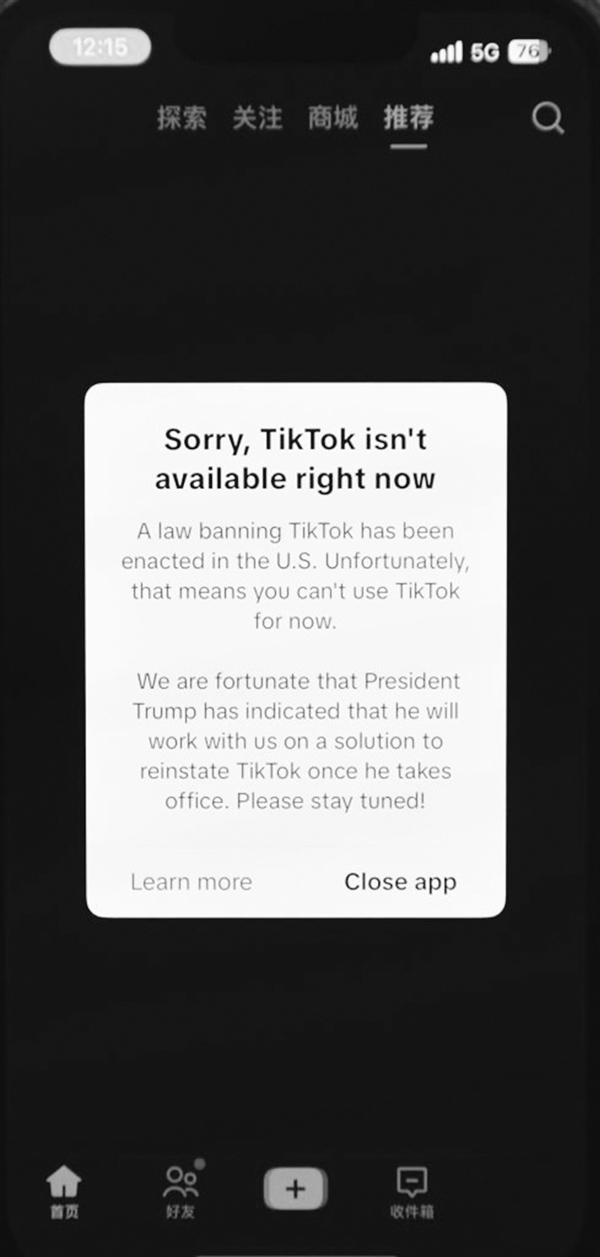The height and width of the screenshot is (1257, 600).
Task: Go to the 首页 home tab
Action: [65, 1191]
